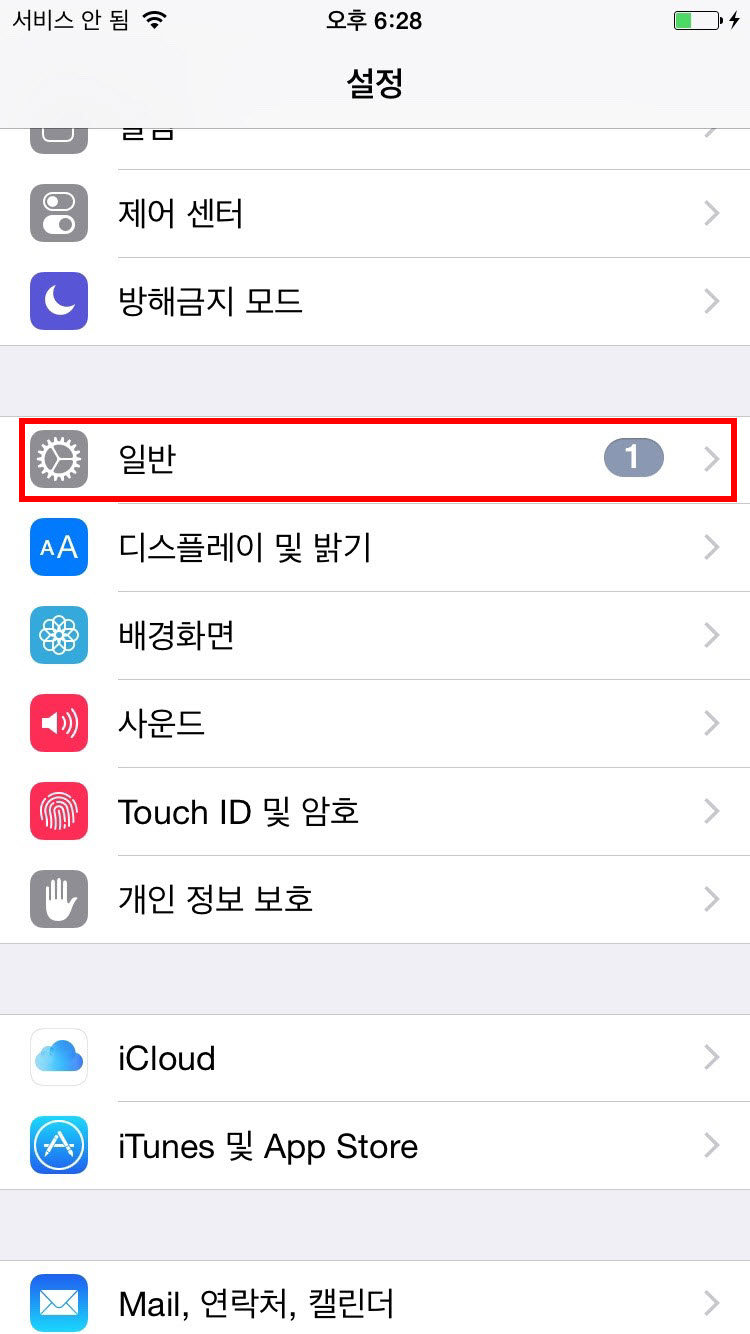Open 배경화면 settings
This screenshot has height=1334, width=750.
[x=375, y=635]
